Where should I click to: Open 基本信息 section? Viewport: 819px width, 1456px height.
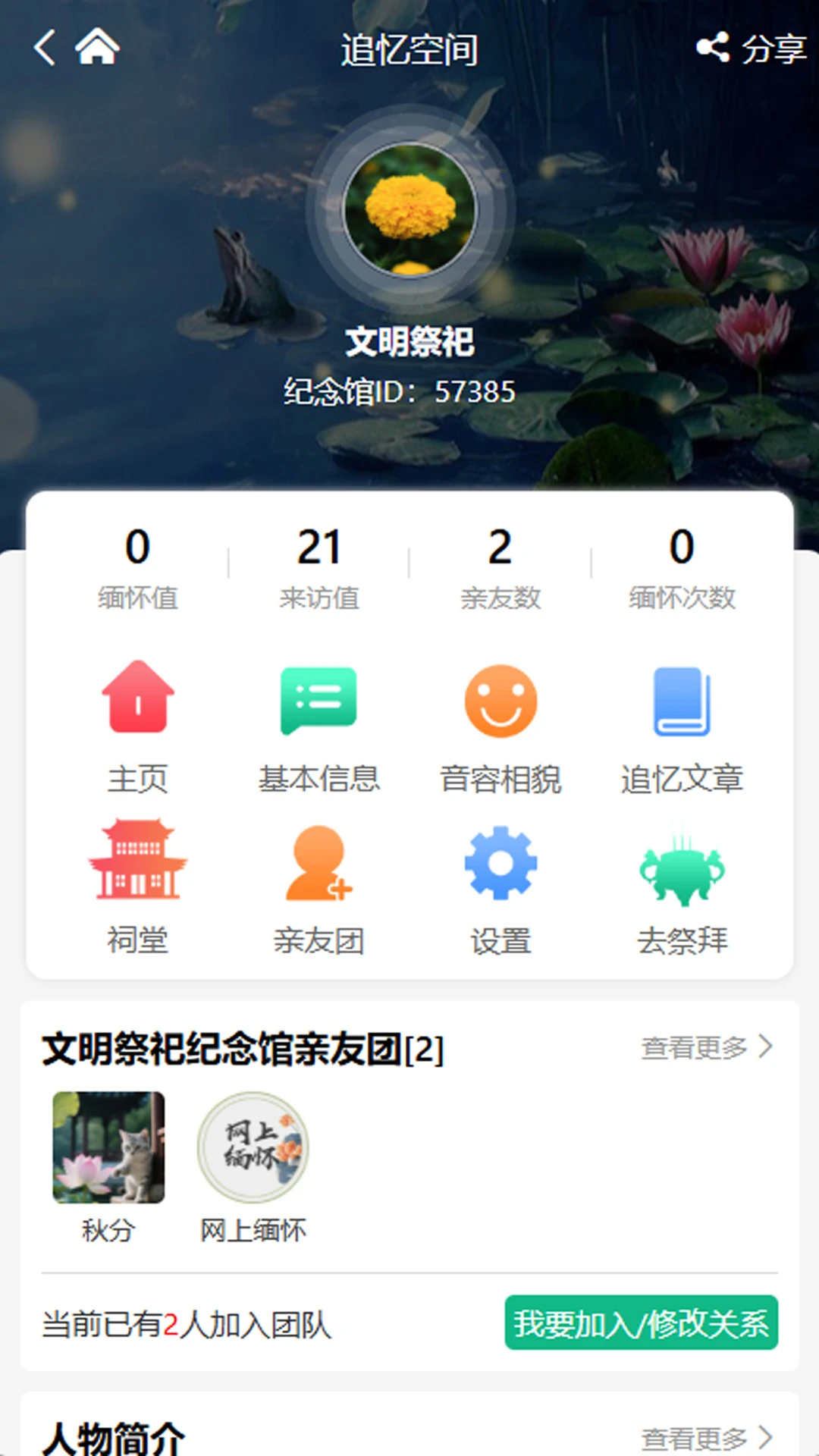tap(318, 724)
